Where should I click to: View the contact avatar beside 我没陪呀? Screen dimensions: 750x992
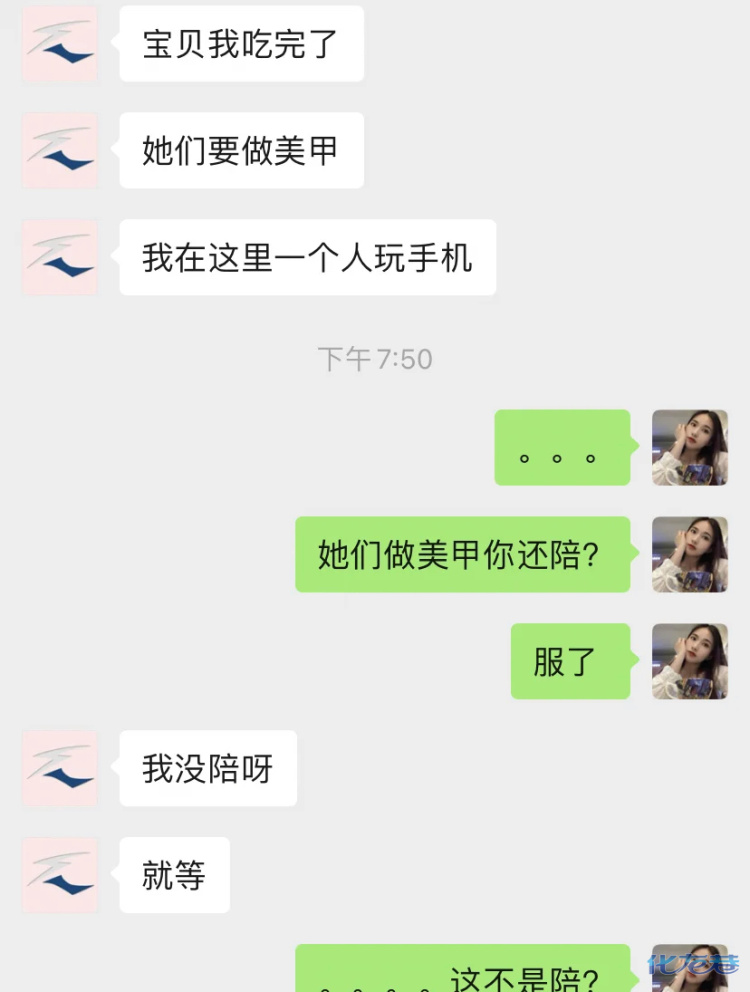tap(60, 768)
